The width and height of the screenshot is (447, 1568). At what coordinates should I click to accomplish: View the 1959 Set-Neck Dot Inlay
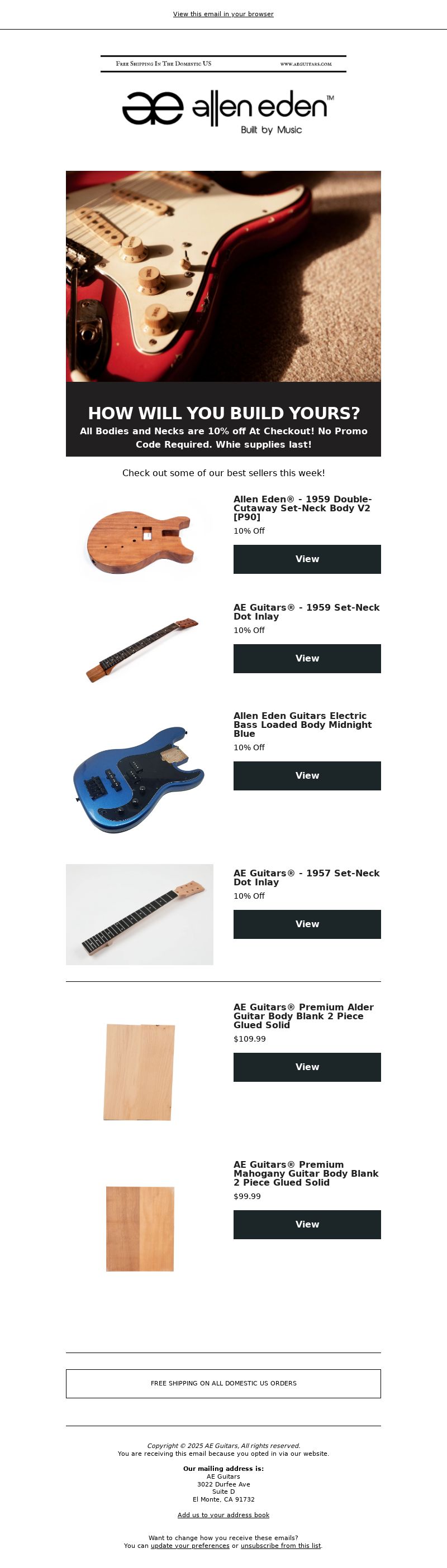click(x=307, y=658)
